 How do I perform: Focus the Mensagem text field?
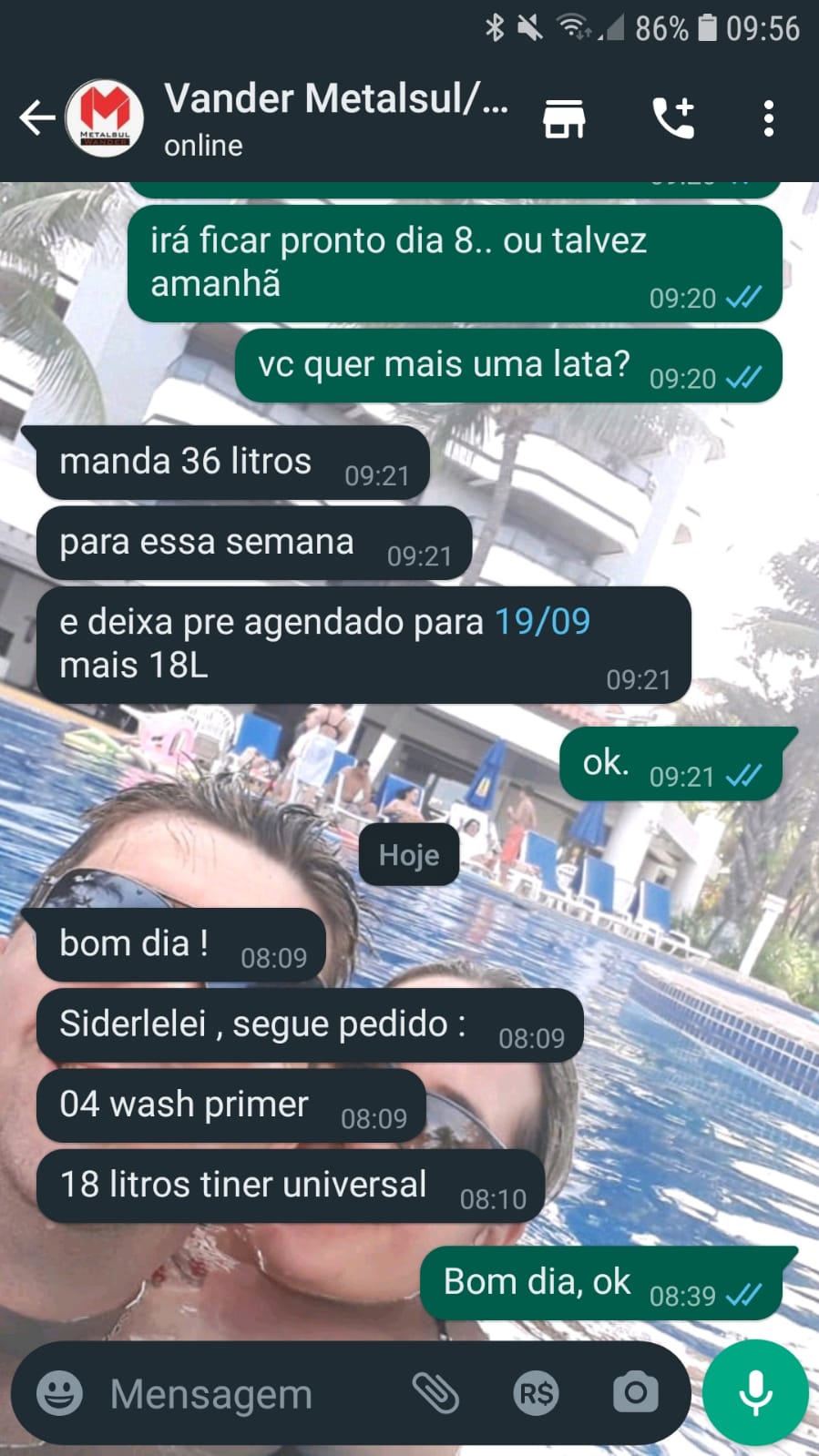[x=246, y=1393]
